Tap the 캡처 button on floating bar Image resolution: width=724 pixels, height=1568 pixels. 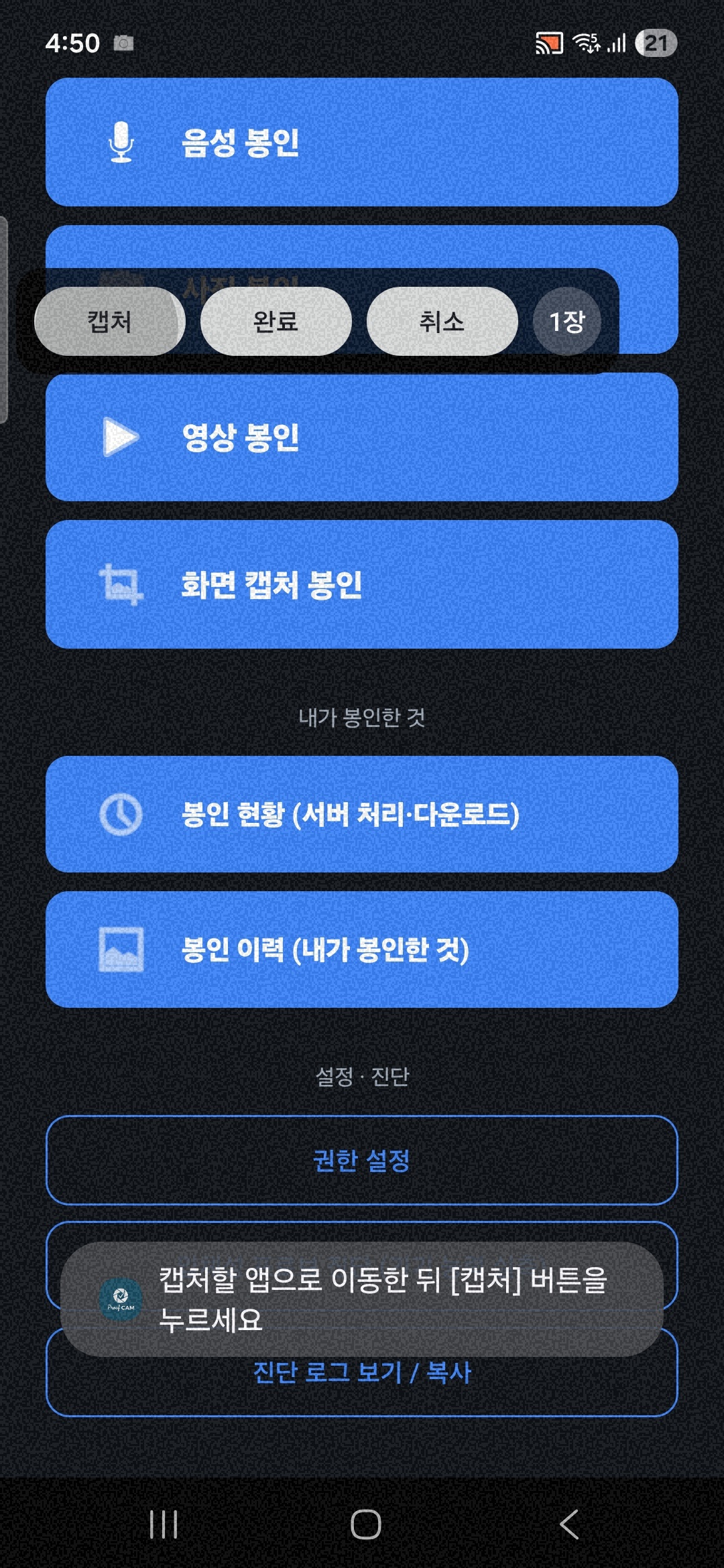coord(110,322)
